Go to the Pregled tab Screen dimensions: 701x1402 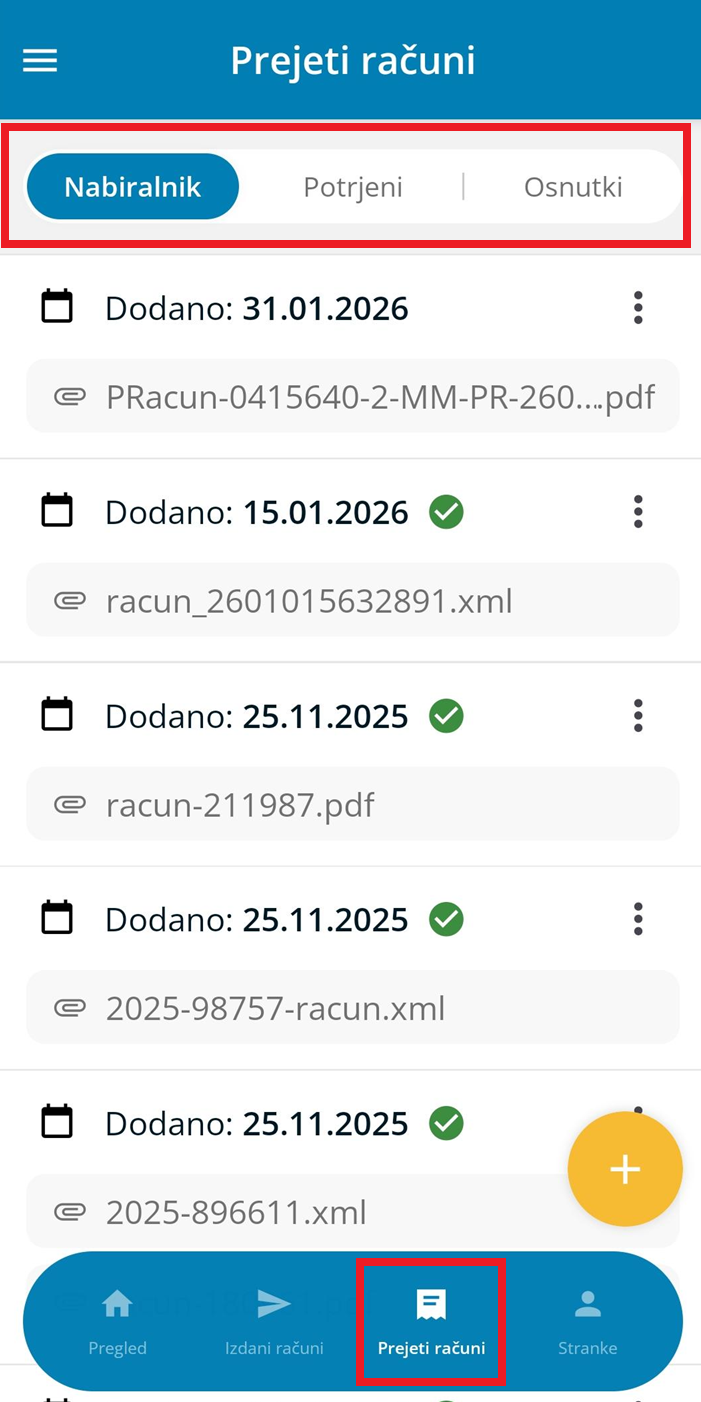coord(117,1322)
